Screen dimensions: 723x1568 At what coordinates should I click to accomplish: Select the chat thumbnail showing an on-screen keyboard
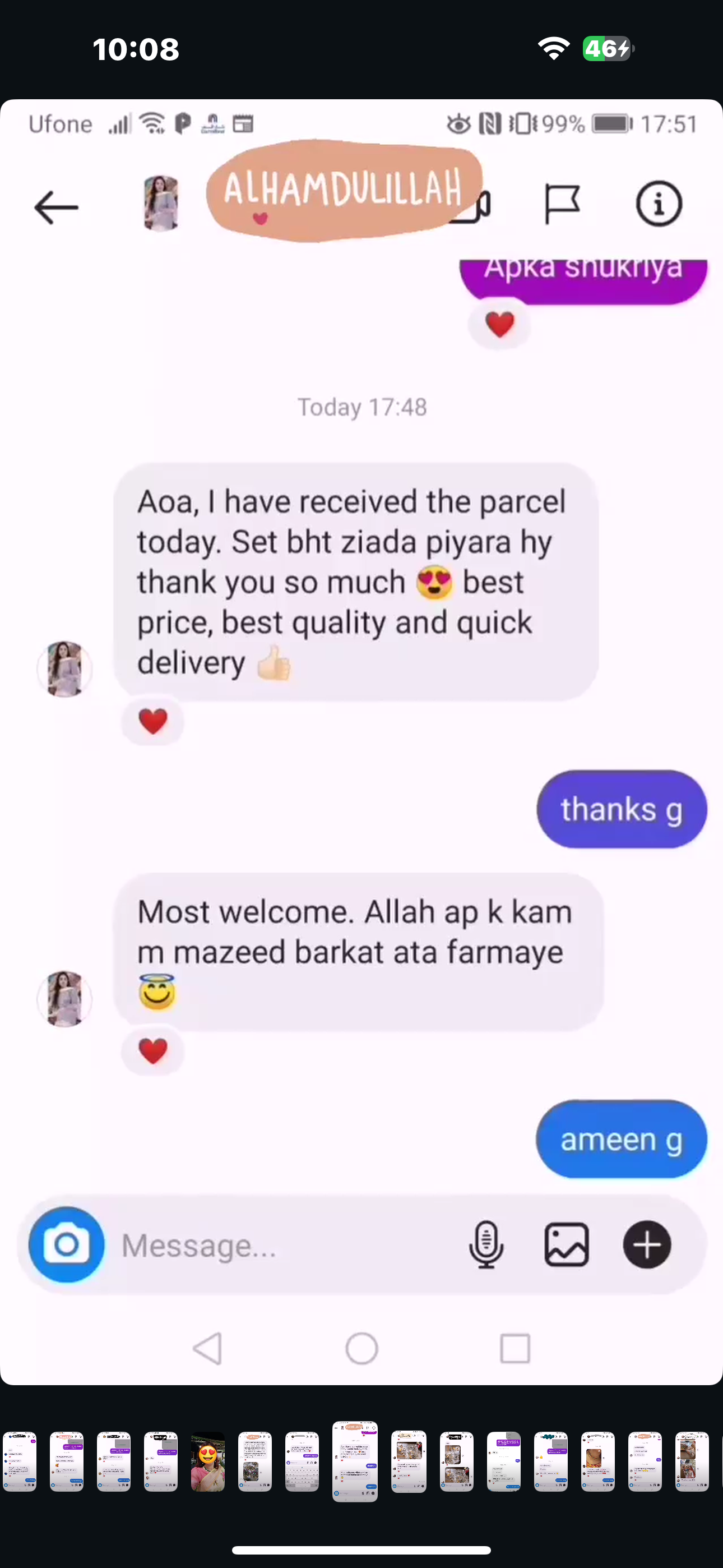click(x=302, y=1462)
